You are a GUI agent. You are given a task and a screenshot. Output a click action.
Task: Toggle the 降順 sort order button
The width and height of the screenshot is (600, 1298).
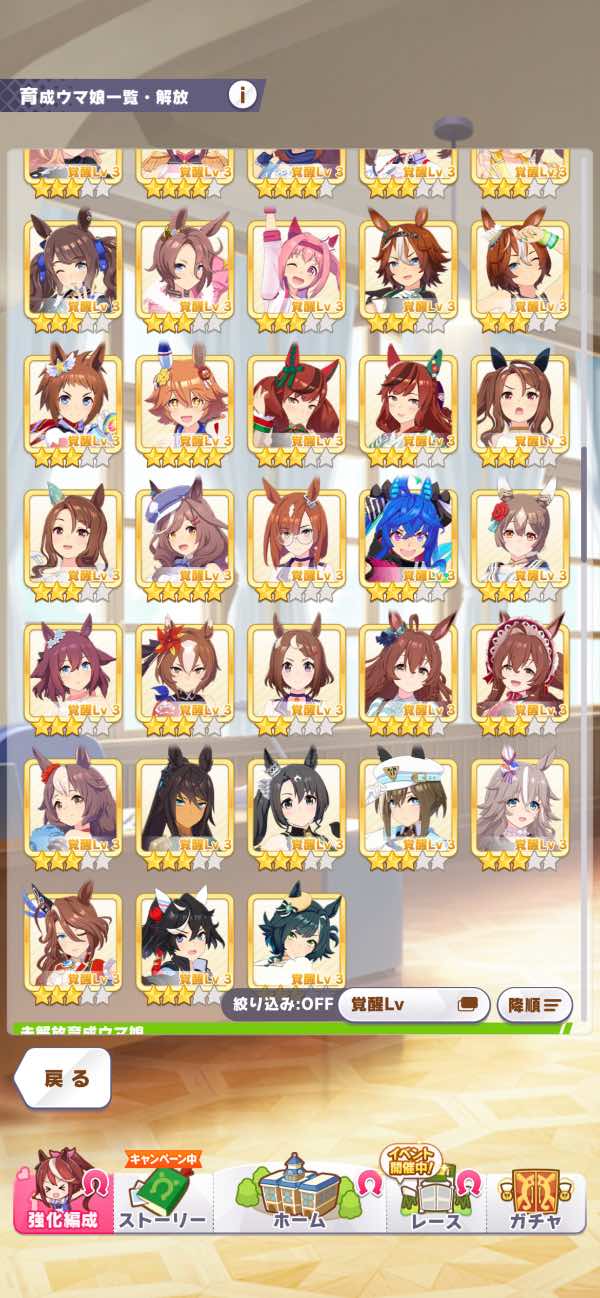tap(535, 1005)
